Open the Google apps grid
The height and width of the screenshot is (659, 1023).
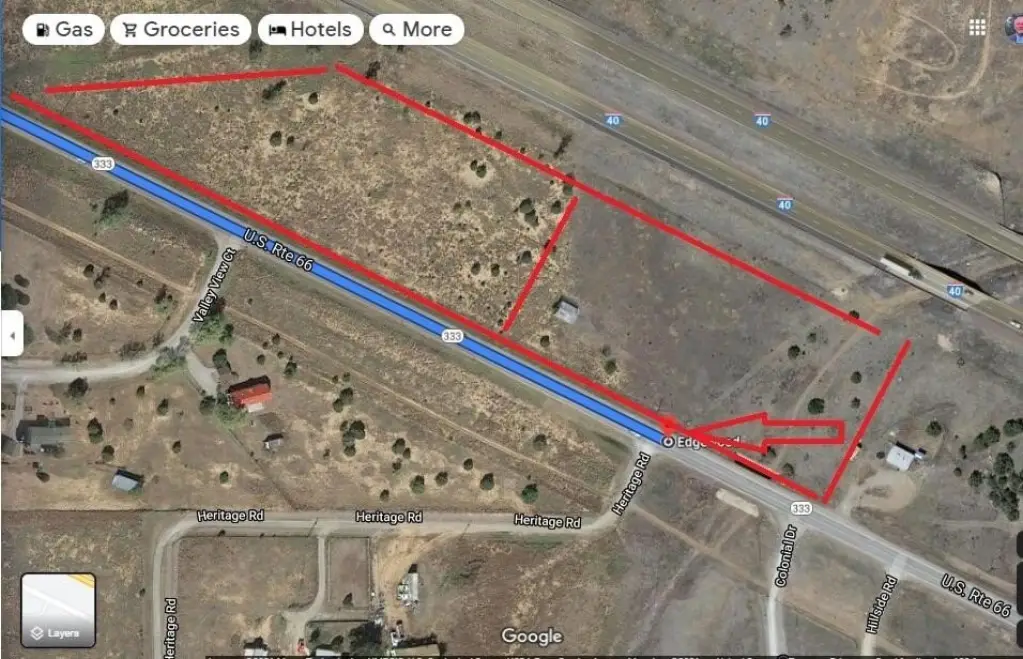pos(977,27)
